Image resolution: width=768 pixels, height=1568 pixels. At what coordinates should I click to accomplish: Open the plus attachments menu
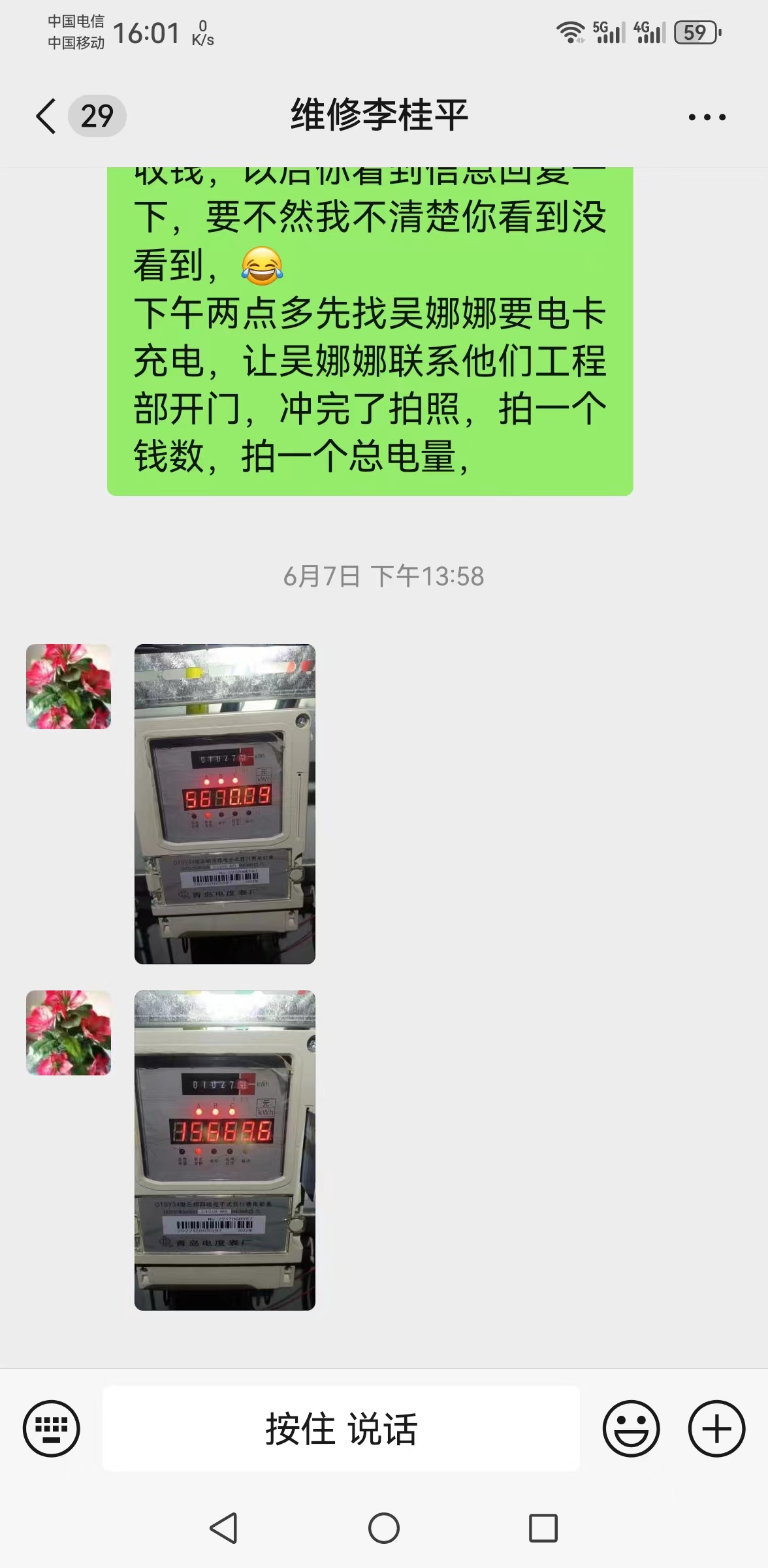[716, 1428]
